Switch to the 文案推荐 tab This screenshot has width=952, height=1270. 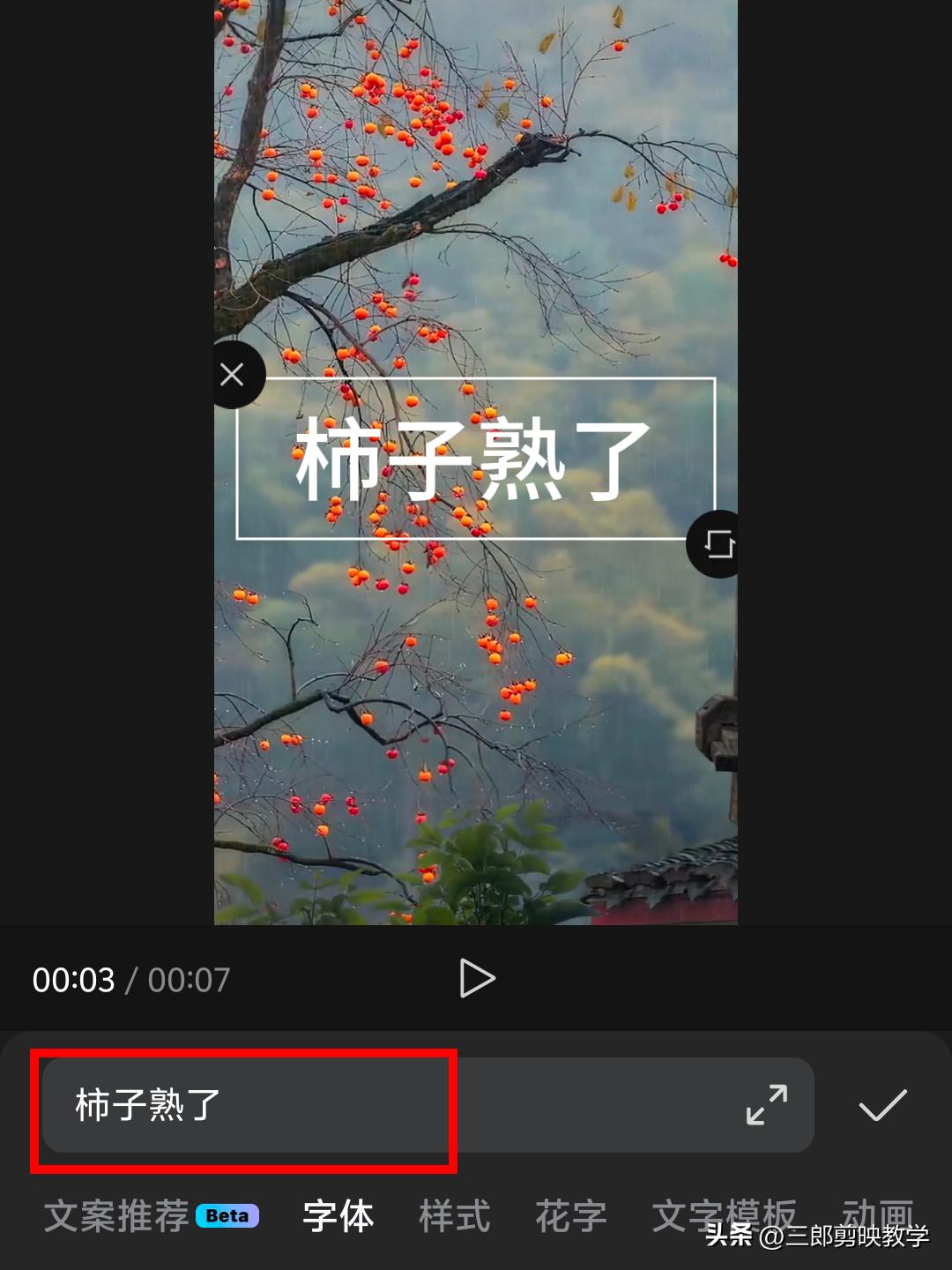coord(117,1216)
